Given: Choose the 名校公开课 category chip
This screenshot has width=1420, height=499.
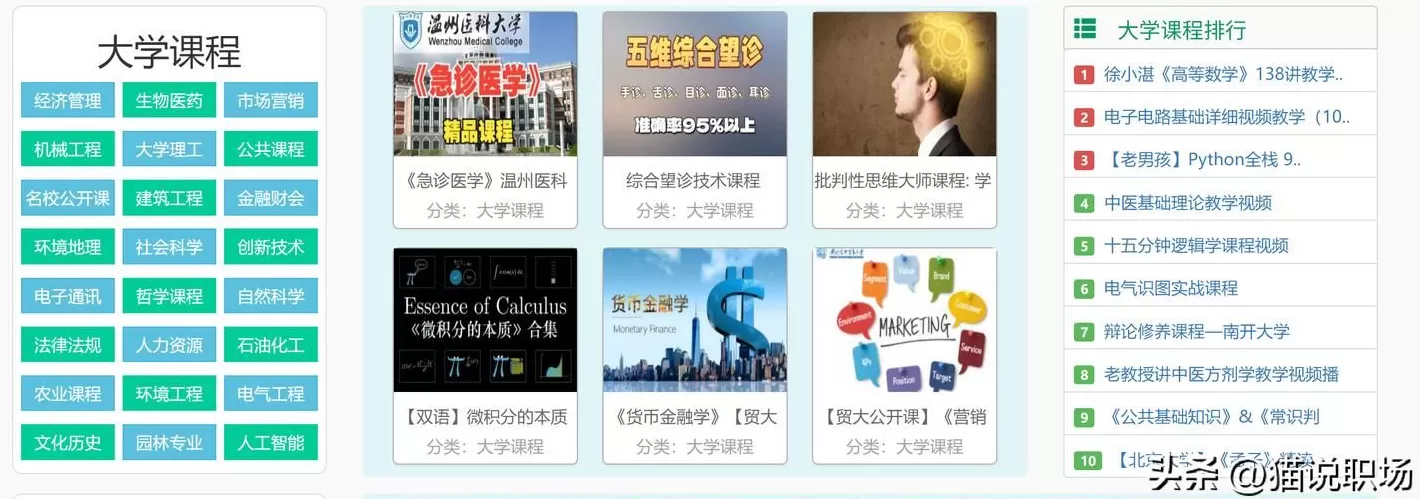Looking at the screenshot, I should tap(68, 198).
